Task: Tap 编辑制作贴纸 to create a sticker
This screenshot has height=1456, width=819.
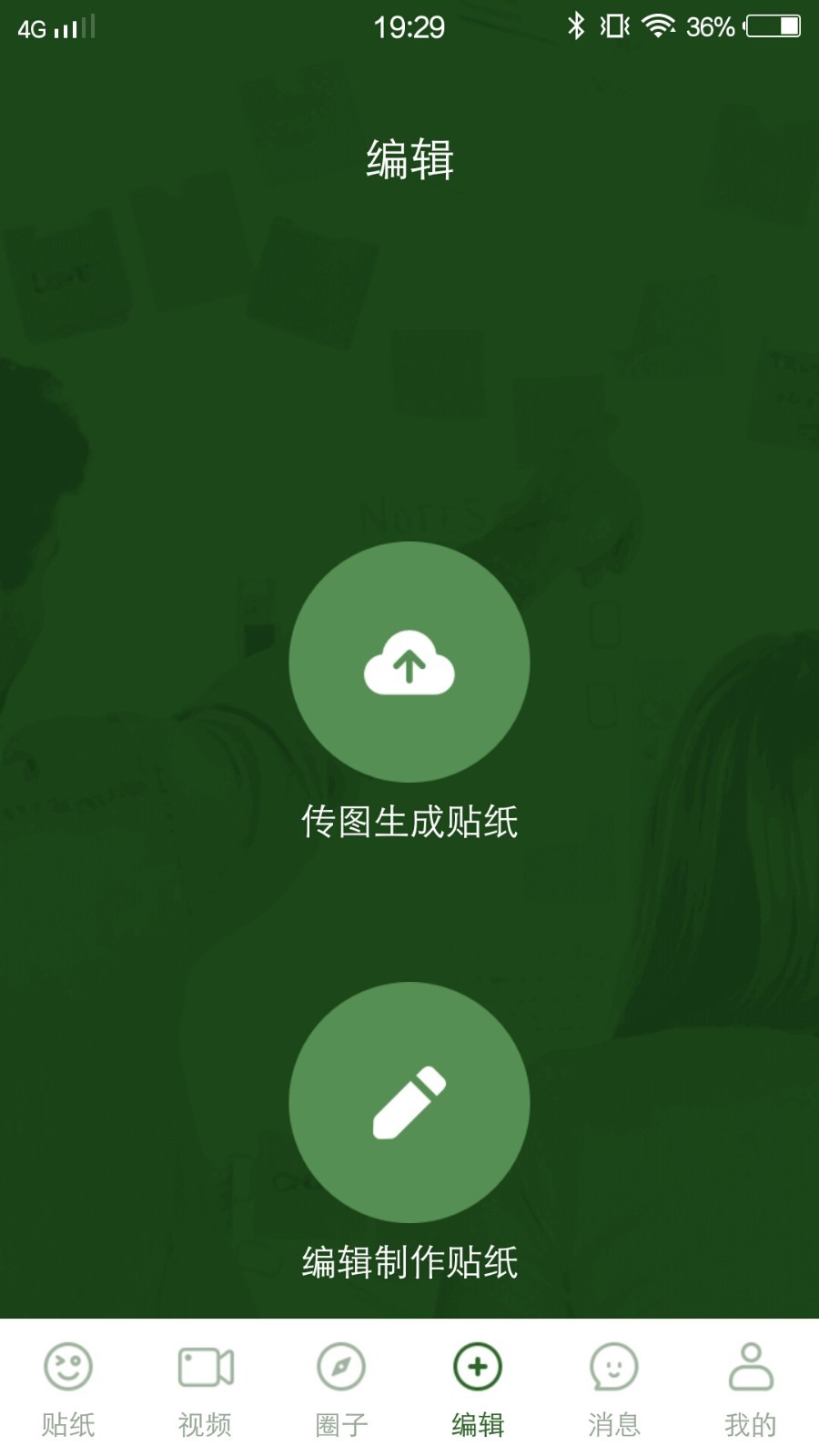Action: (x=409, y=1262)
